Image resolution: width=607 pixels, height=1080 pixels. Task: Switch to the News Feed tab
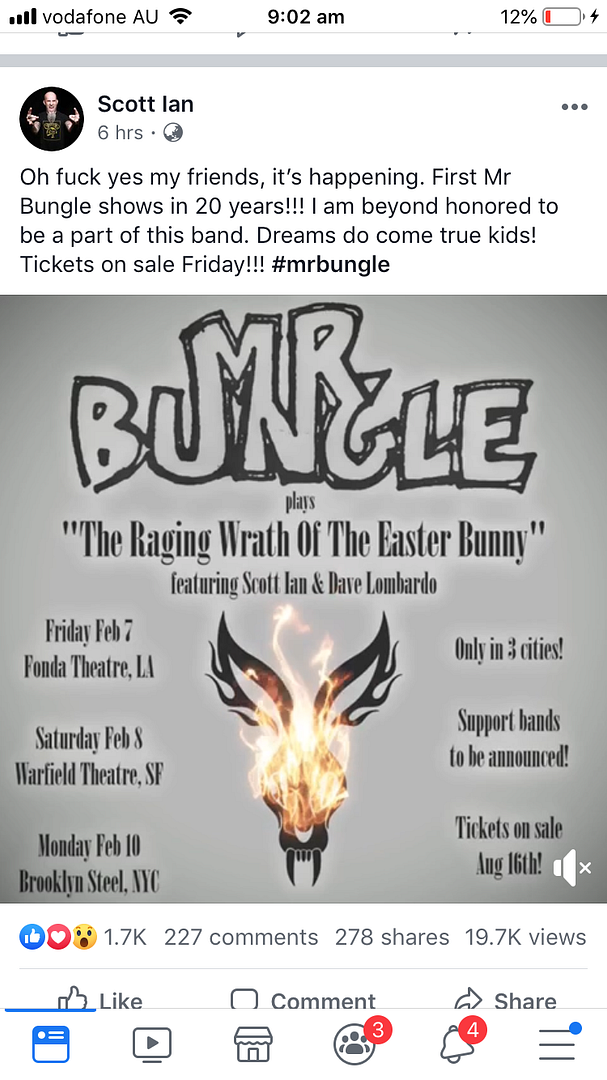(51, 1043)
